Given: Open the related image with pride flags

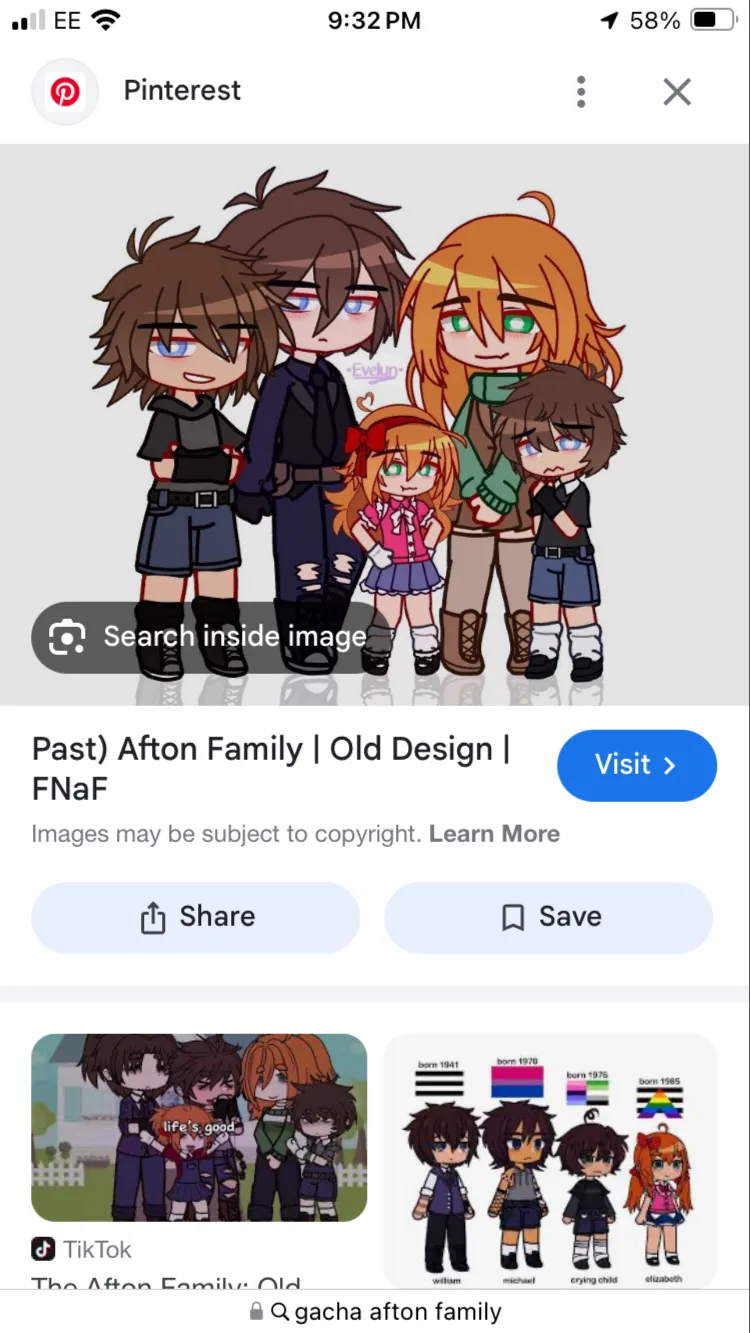Looking at the screenshot, I should [x=550, y=1160].
